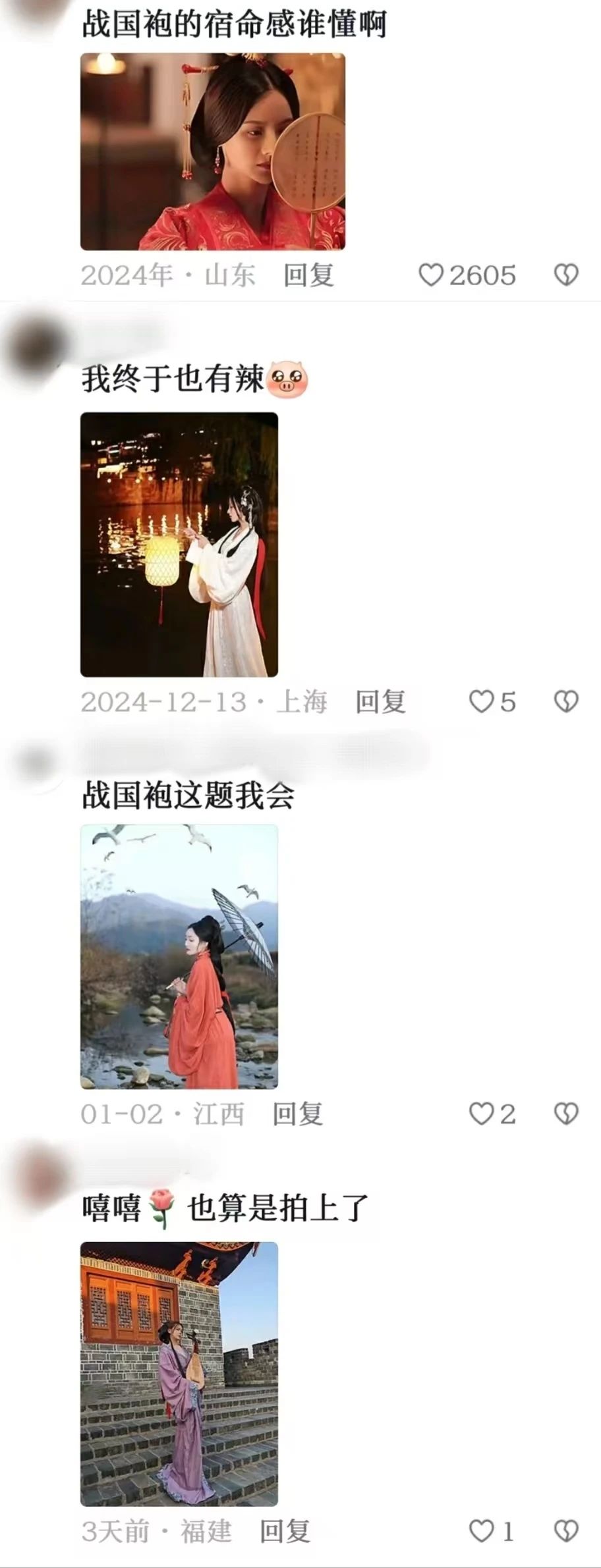Screen dimensions: 601x1568
Task: Open the photo in the 山东 comment
Action: (x=212, y=152)
